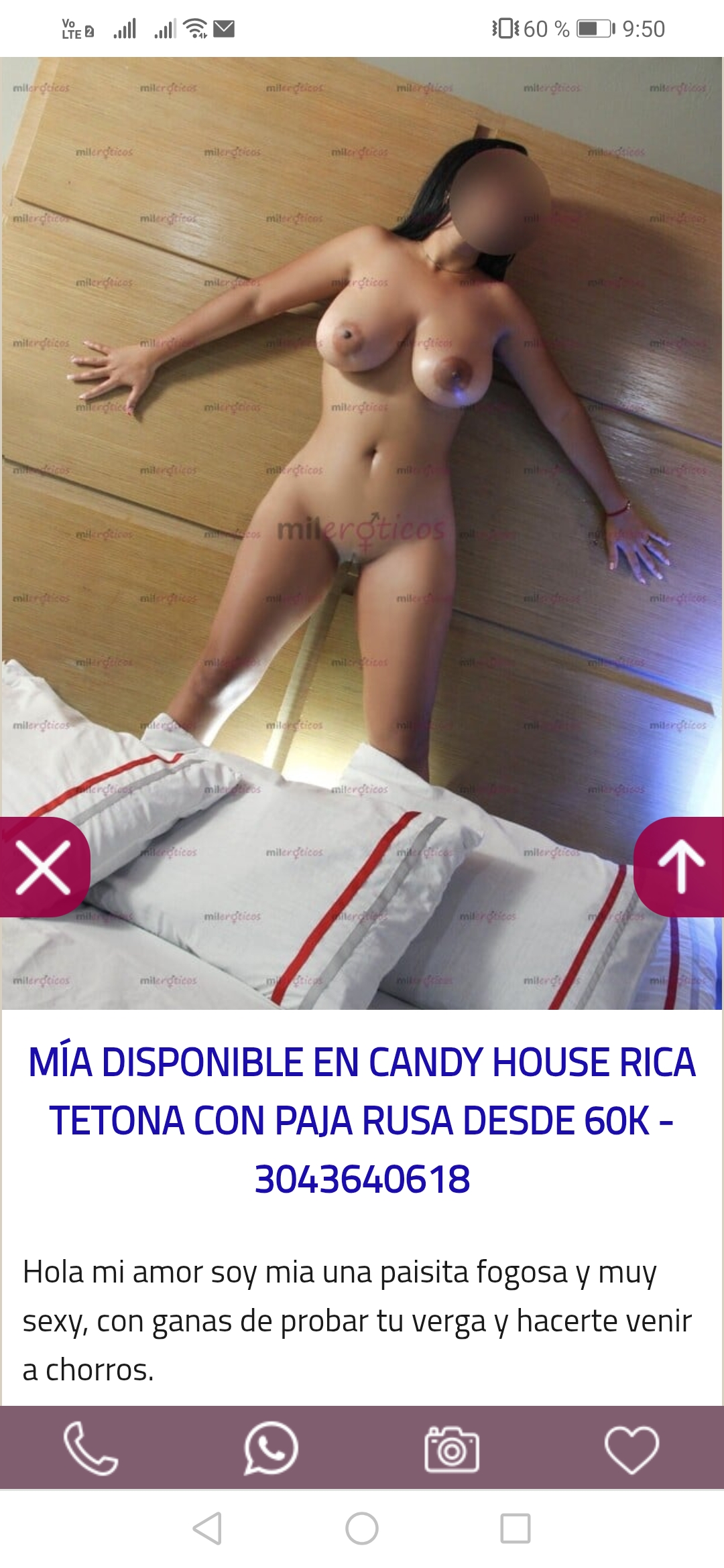724x1568 pixels.
Task: Go back using the system back button
Action: (207, 1528)
